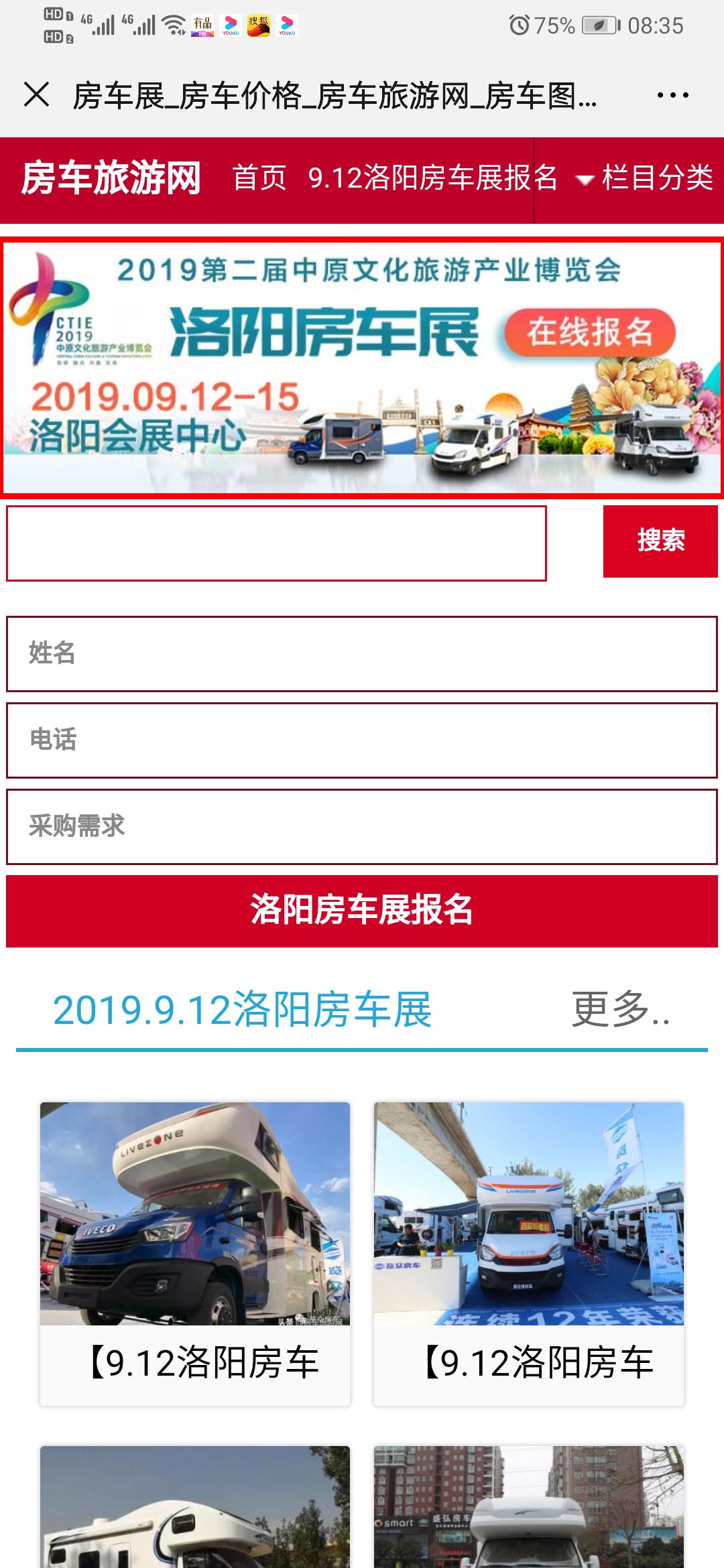Open 9.12洛阳房车展报名 navigation link
Image resolution: width=724 pixels, height=1568 pixels.
tap(432, 178)
